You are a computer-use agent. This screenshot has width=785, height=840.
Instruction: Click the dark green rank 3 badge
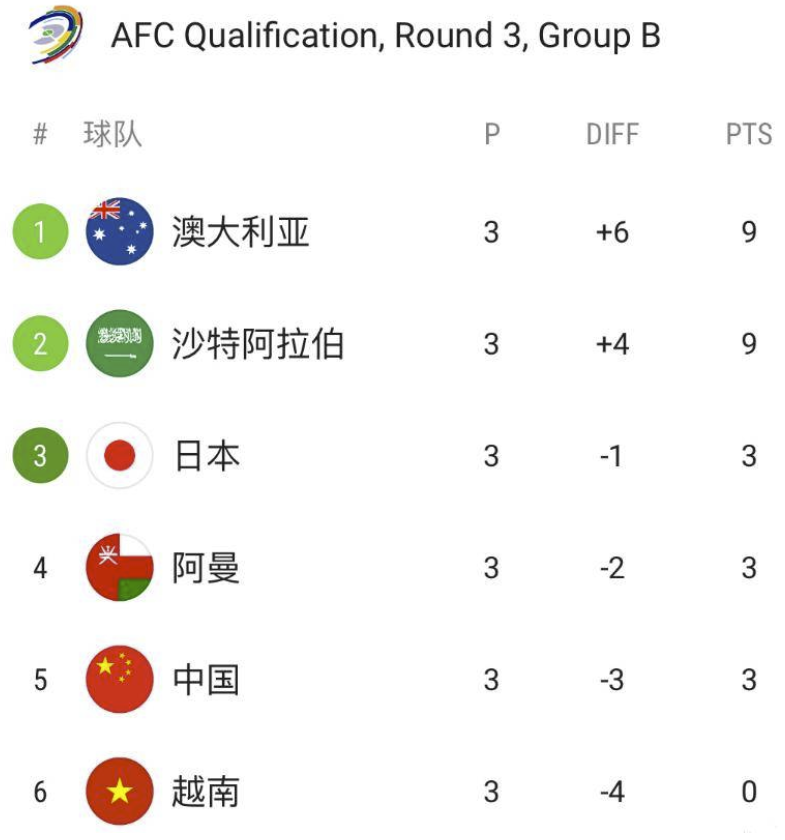coord(40,455)
